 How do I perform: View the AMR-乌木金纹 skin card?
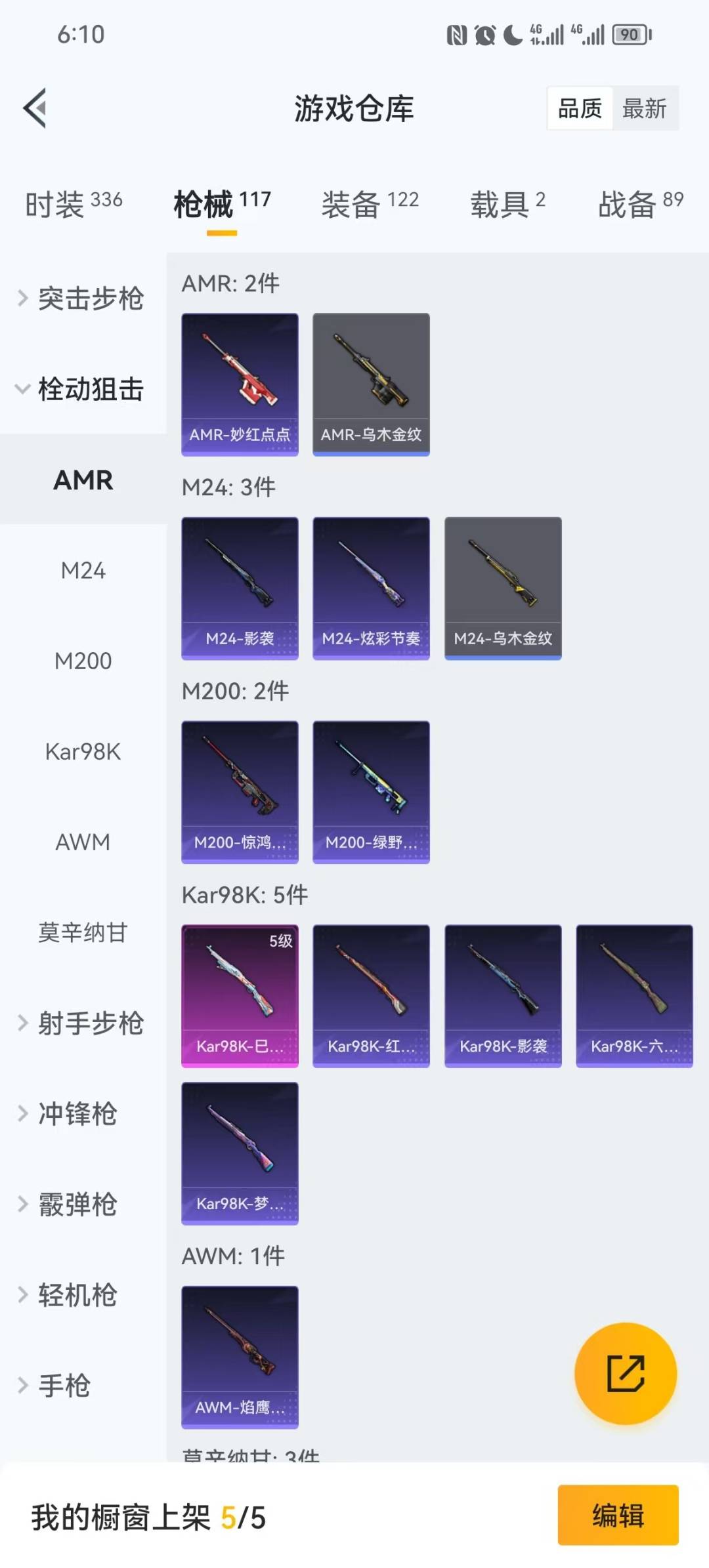pyautogui.click(x=371, y=384)
